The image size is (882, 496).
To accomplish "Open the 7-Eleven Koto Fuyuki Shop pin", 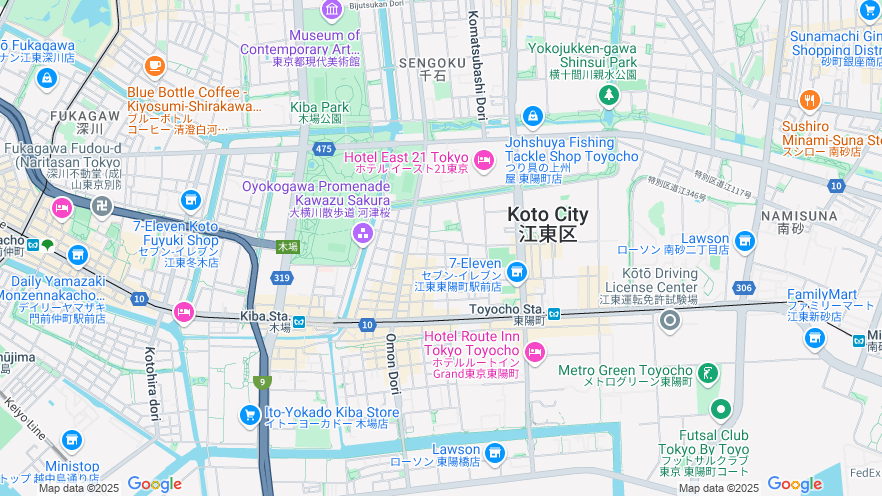I will 190,200.
